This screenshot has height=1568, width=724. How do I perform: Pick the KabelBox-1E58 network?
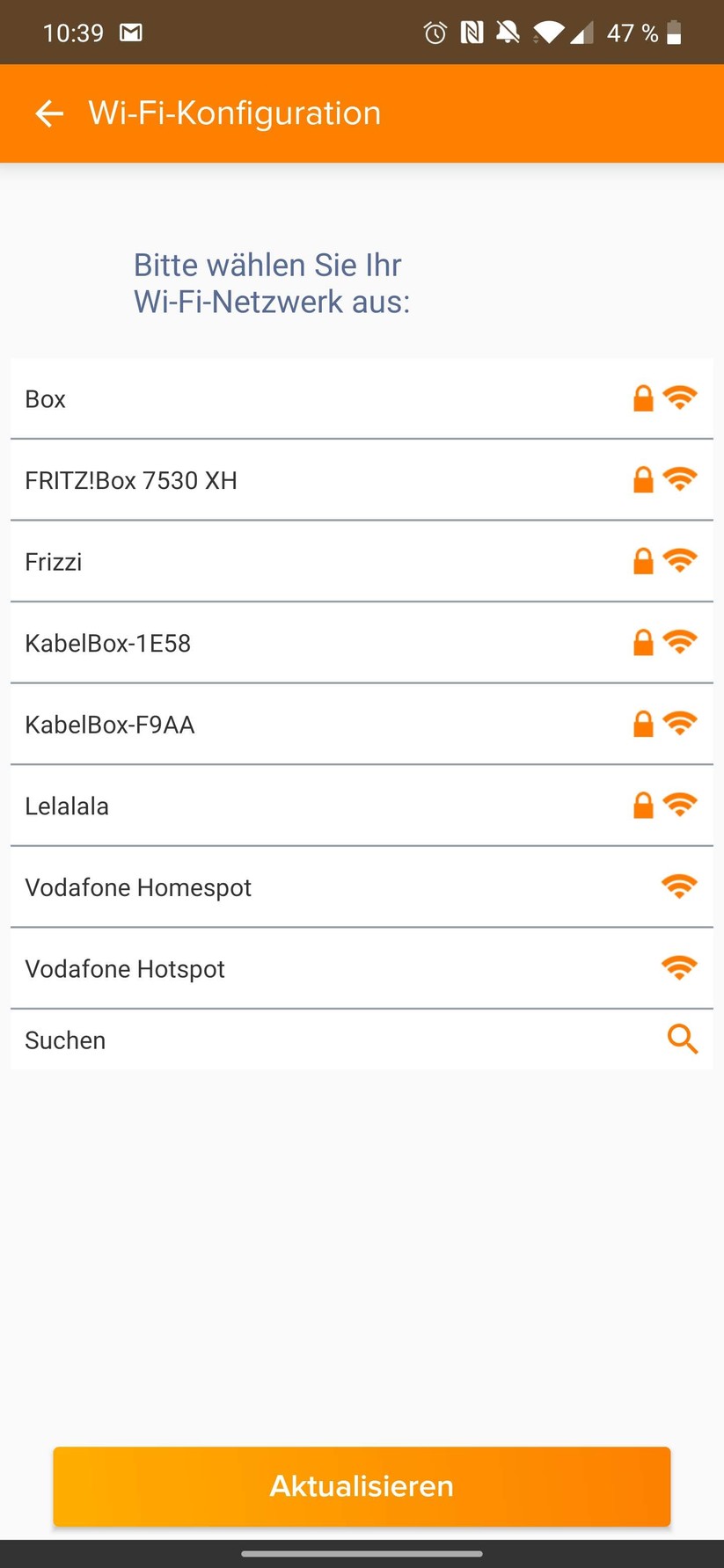(x=361, y=643)
